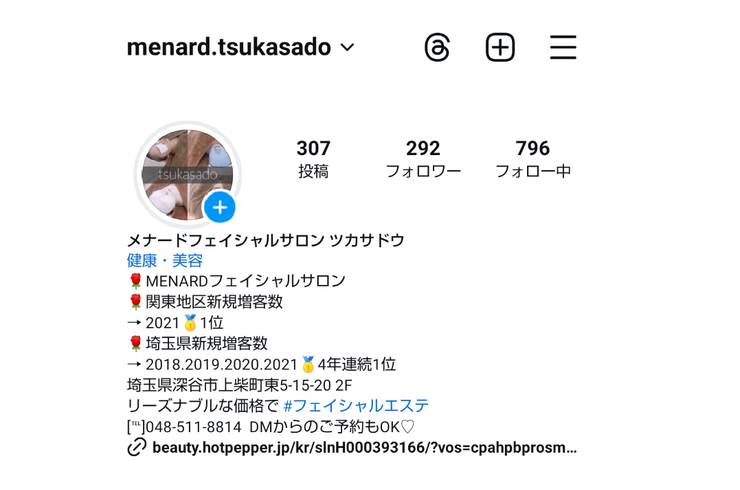740x490 pixels.
Task: Open the beauty.hotpepper.jp link in bio
Action: [364, 447]
